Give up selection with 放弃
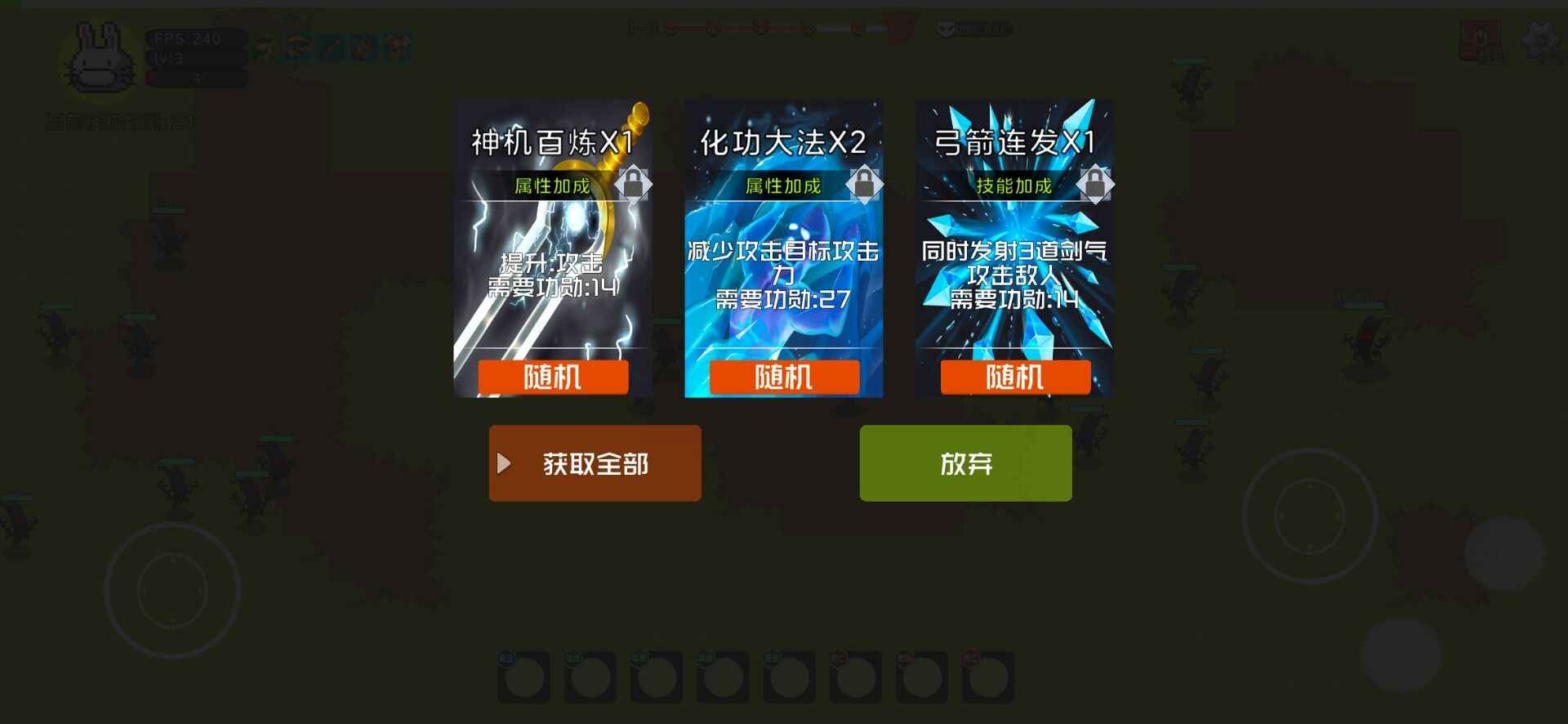 [x=965, y=463]
